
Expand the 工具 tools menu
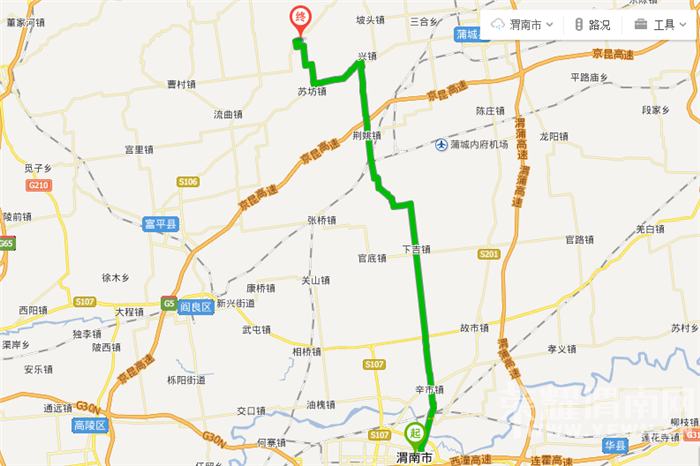(655, 25)
